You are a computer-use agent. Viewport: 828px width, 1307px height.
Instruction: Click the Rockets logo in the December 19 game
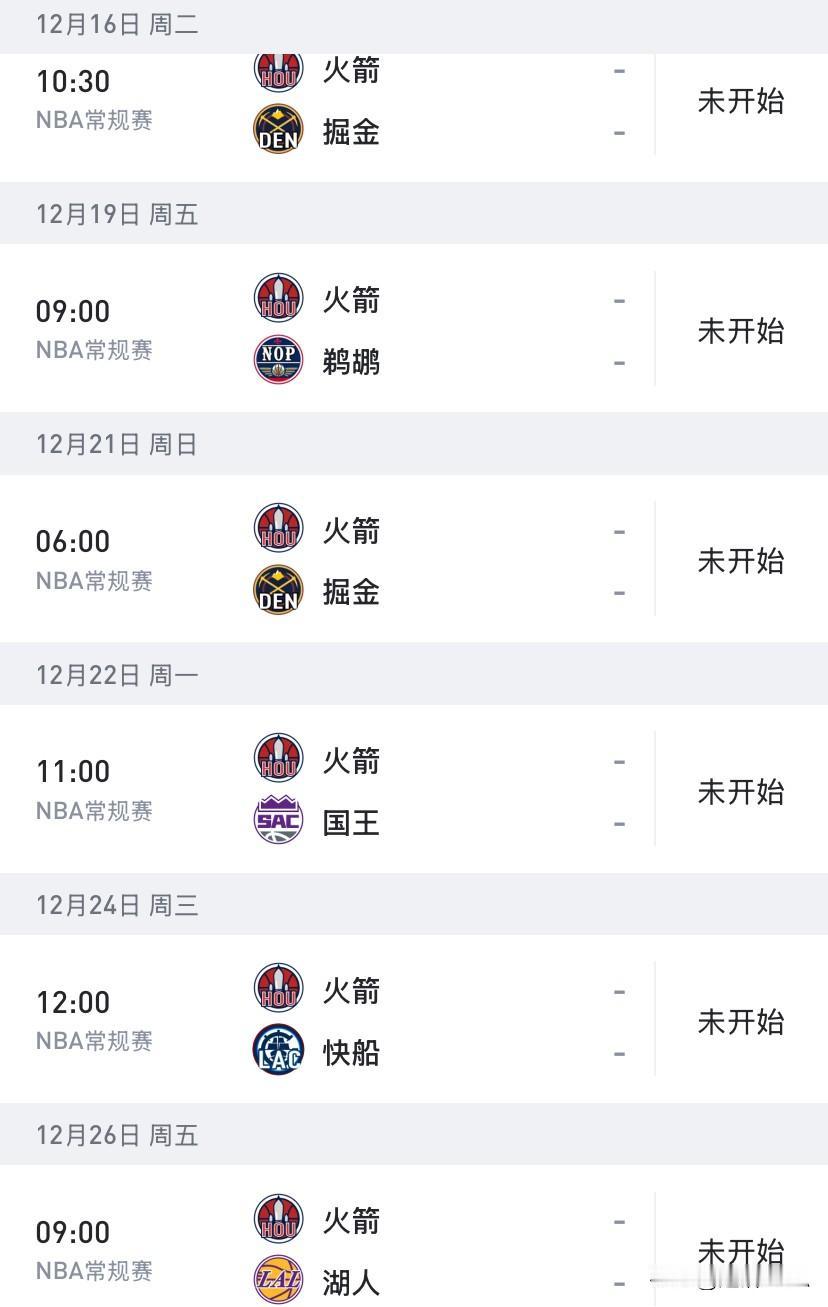click(278, 299)
